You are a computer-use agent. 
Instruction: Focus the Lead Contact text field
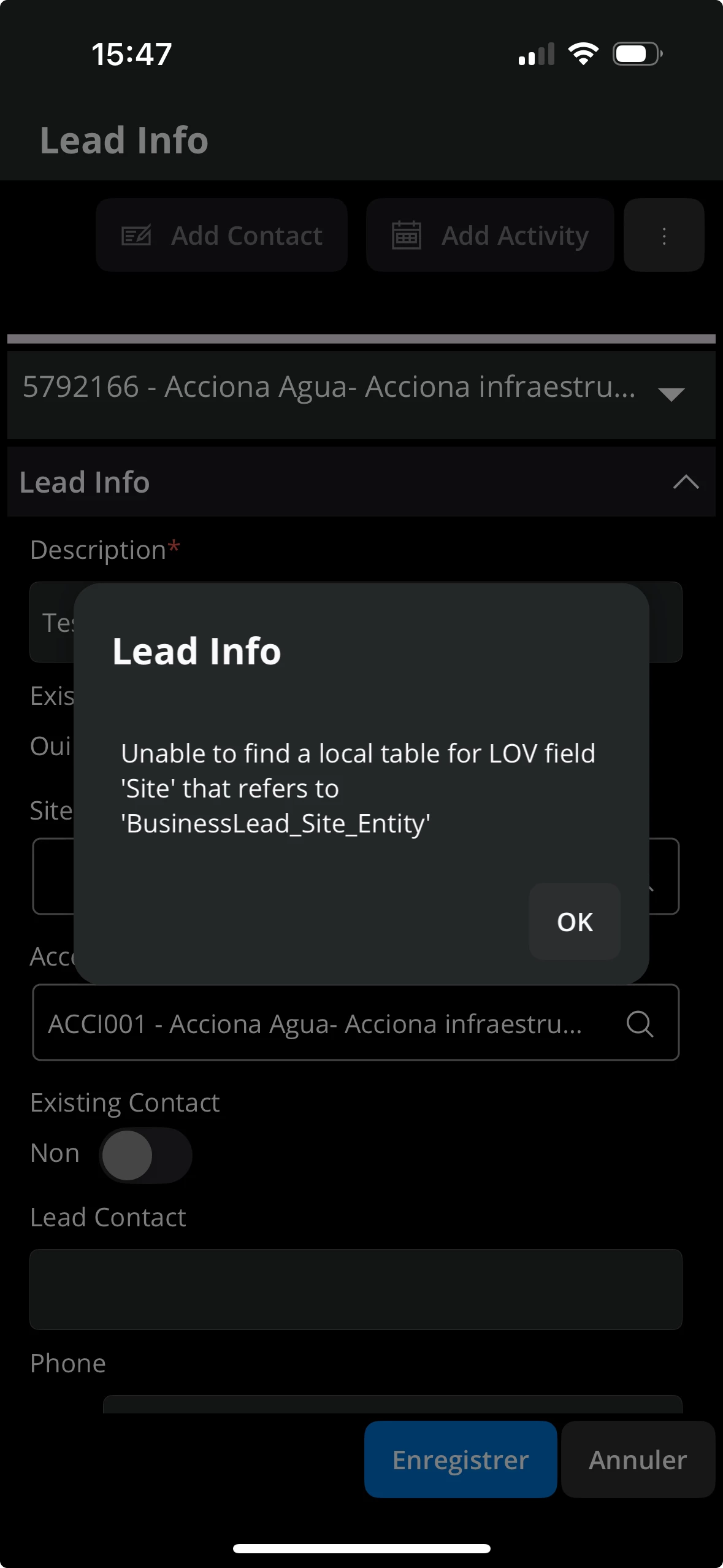356,1289
